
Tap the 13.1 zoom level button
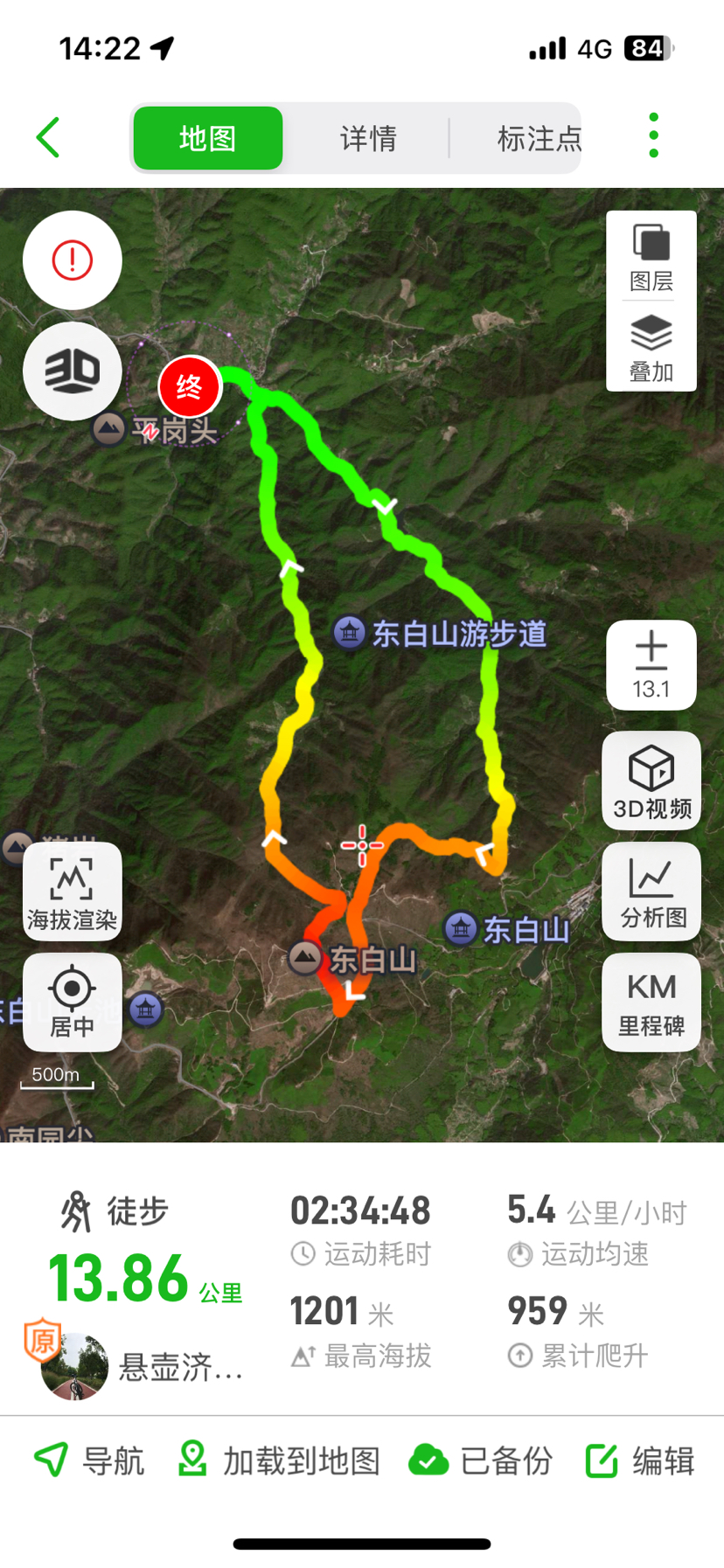(x=651, y=665)
